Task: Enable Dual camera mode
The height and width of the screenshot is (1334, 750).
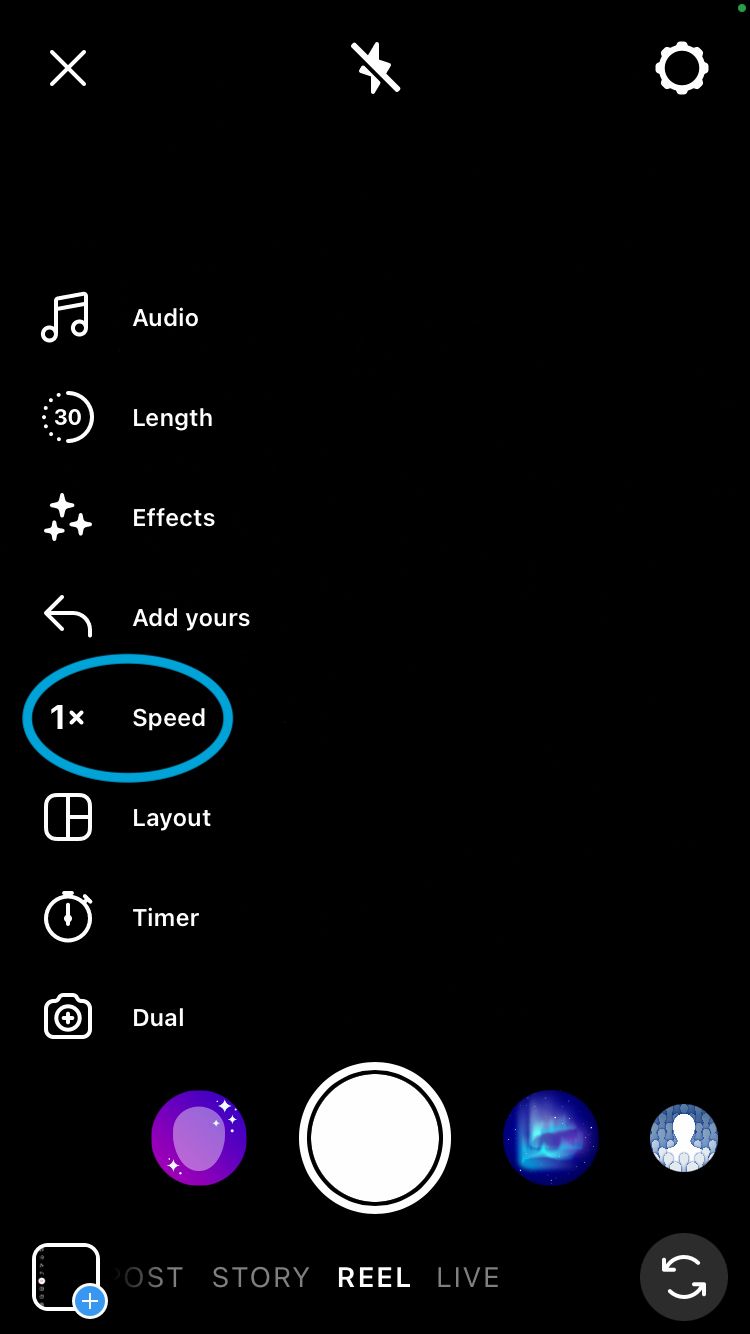Action: click(114, 1018)
